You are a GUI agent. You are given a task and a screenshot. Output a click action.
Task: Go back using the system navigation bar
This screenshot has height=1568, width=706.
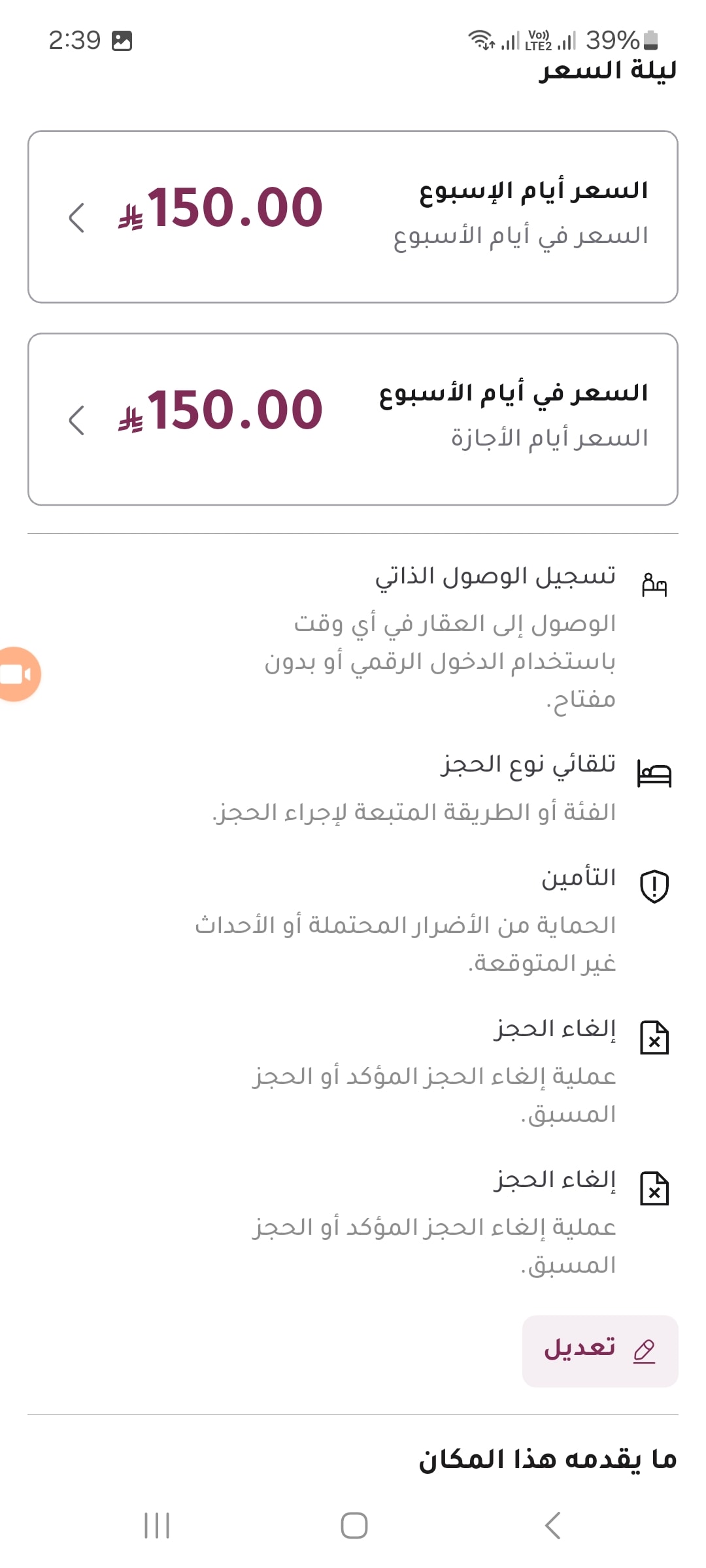tap(552, 1526)
